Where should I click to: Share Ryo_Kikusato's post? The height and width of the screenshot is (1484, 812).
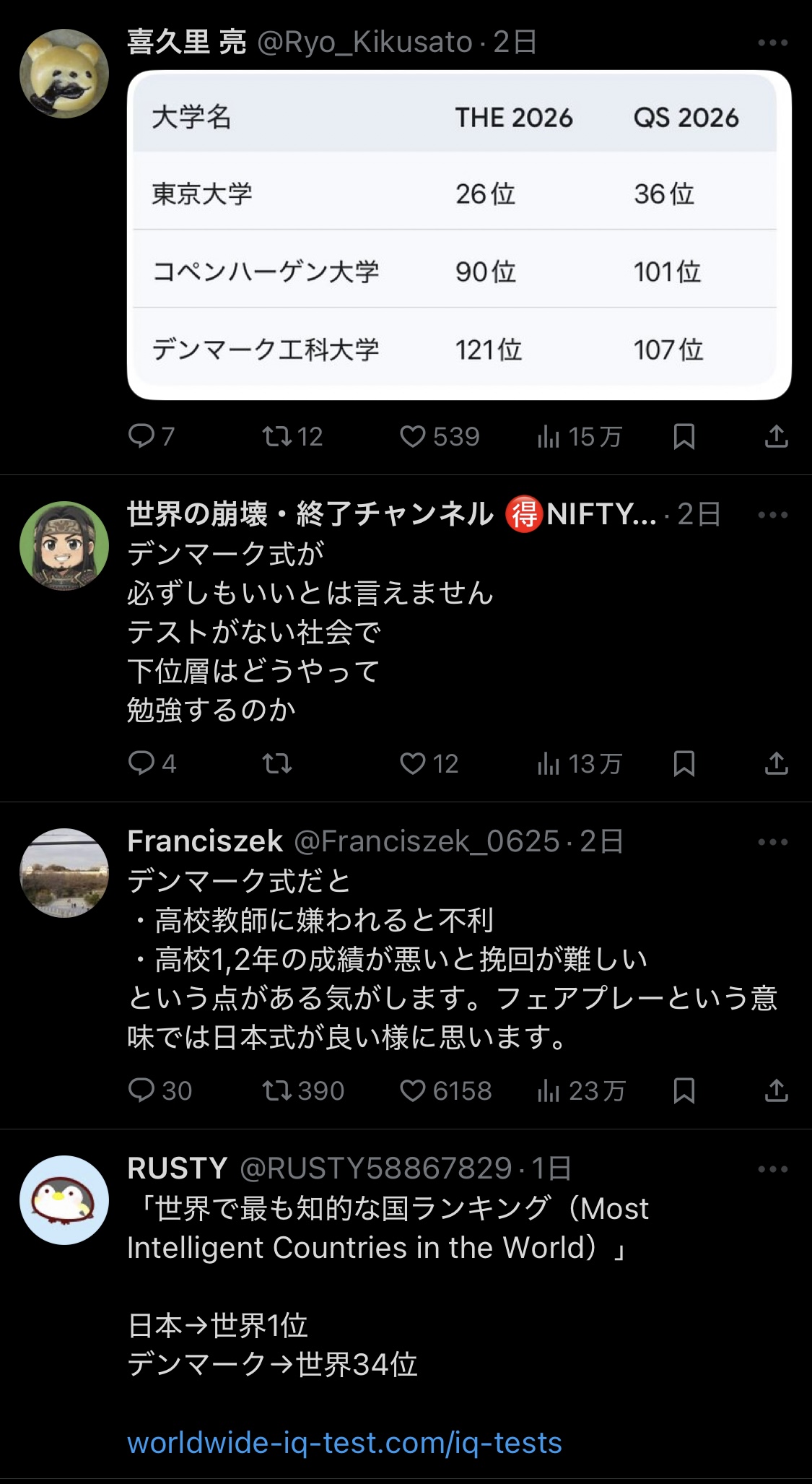click(x=776, y=437)
